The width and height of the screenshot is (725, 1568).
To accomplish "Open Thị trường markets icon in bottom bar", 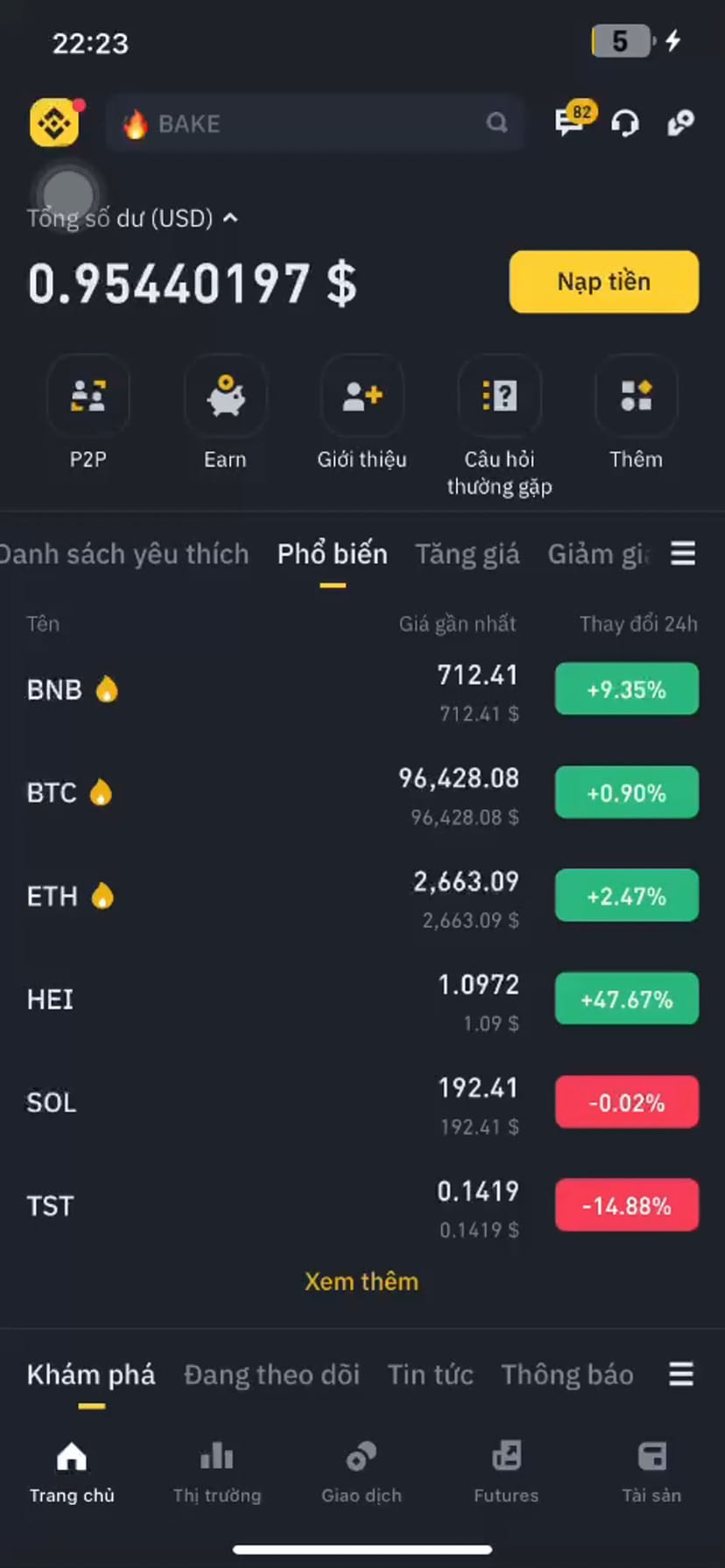I will click(x=216, y=1471).
